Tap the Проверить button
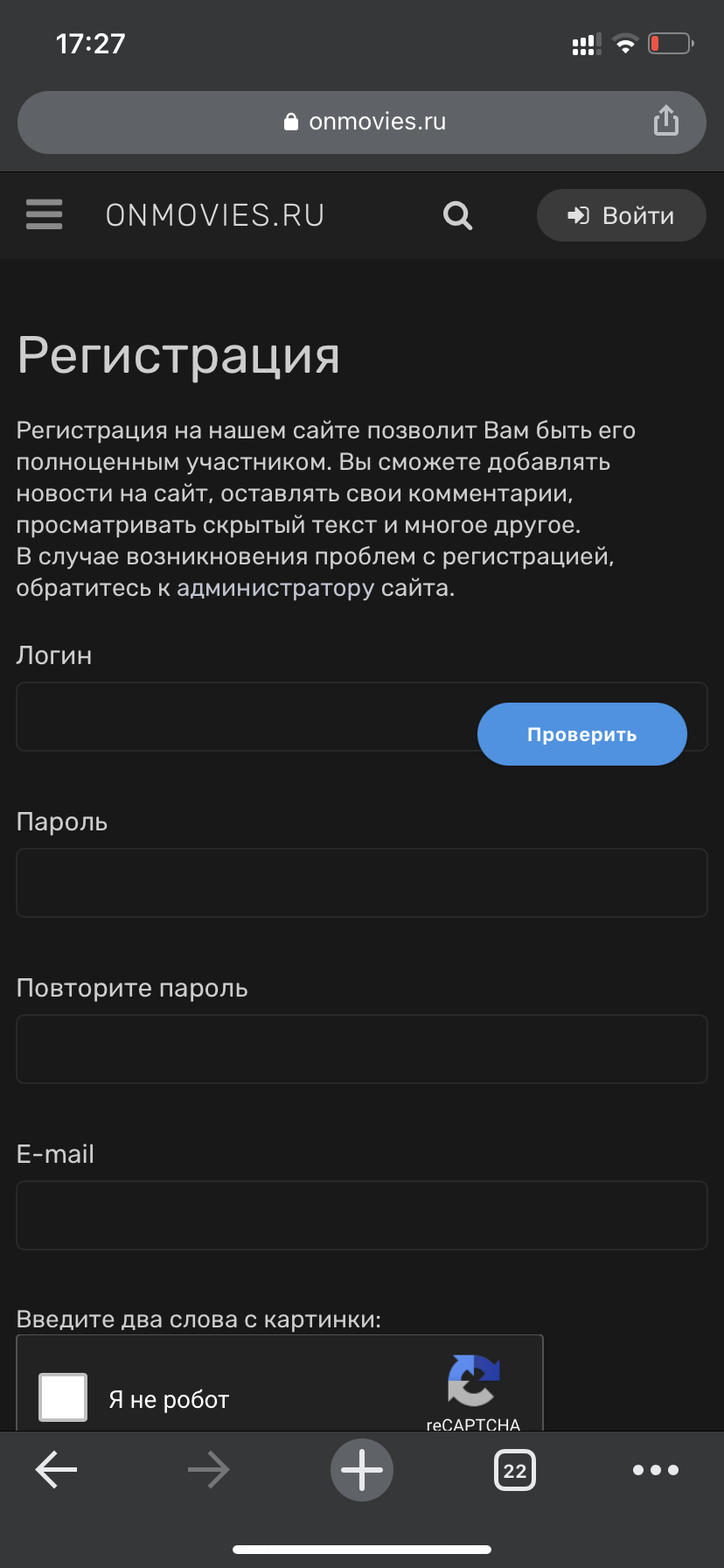 point(581,734)
